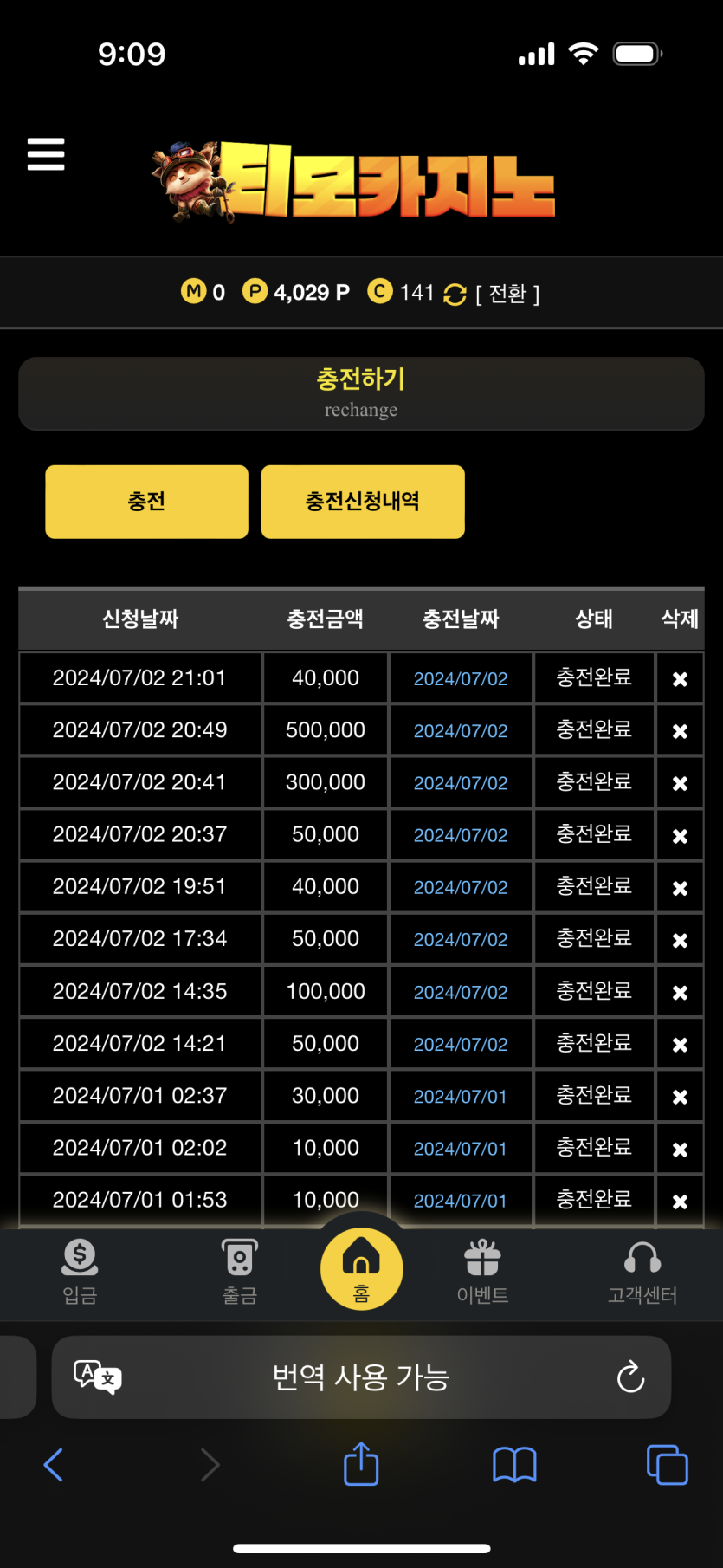The height and width of the screenshot is (1568, 723).
Task: Open the 이벤트 events tab
Action: [x=482, y=1271]
